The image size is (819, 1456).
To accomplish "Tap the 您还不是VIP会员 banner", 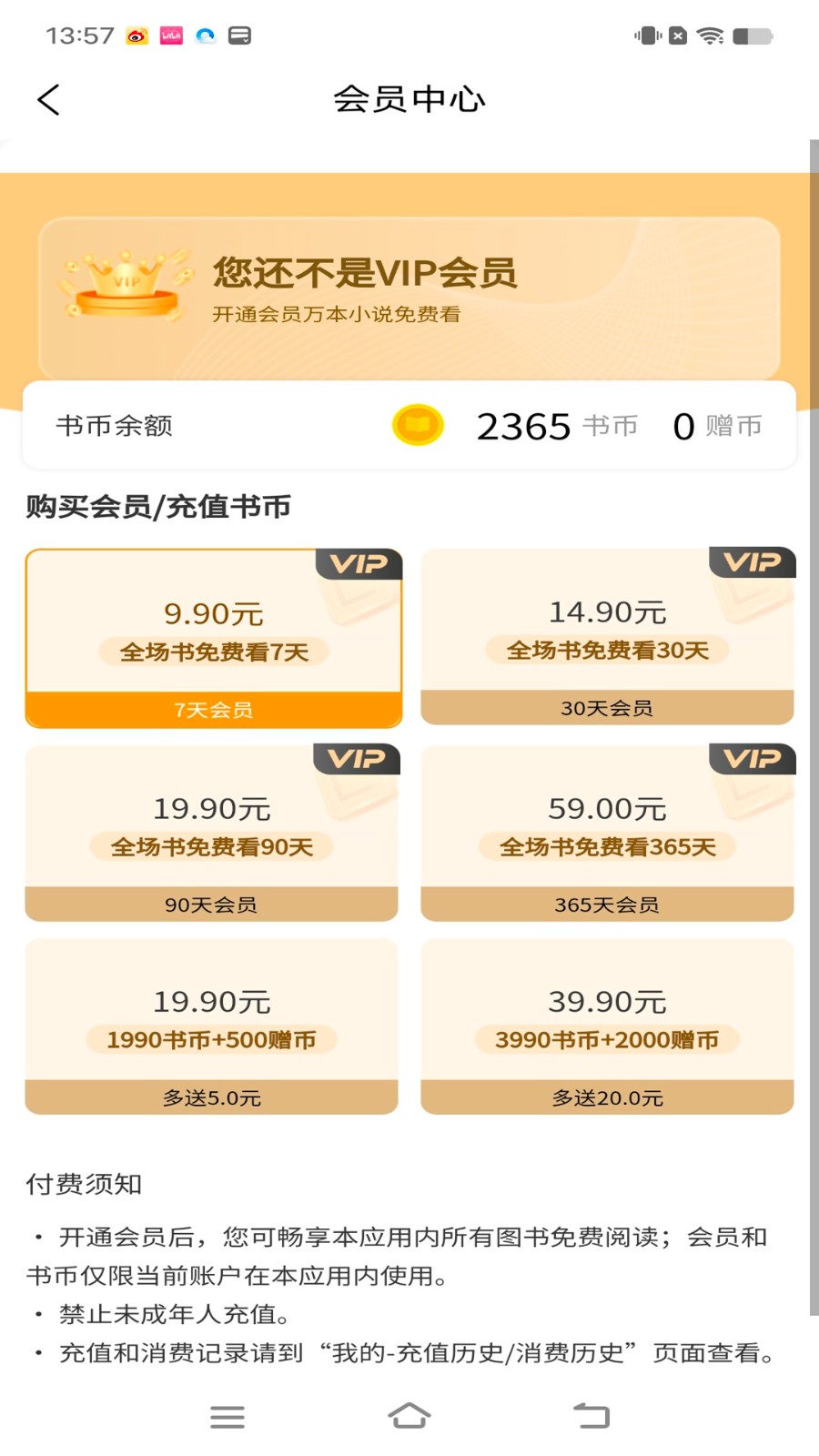I will tap(409, 296).
